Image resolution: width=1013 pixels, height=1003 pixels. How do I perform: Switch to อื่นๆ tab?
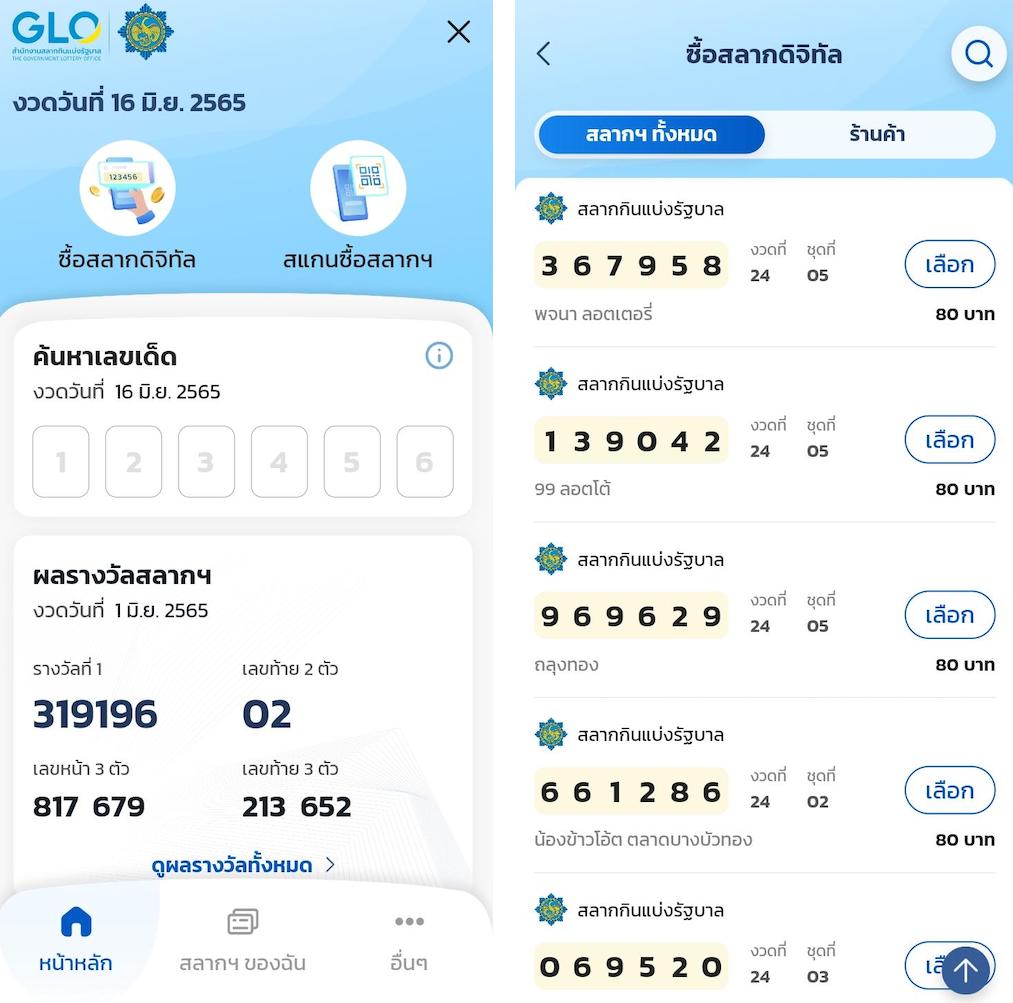(409, 941)
